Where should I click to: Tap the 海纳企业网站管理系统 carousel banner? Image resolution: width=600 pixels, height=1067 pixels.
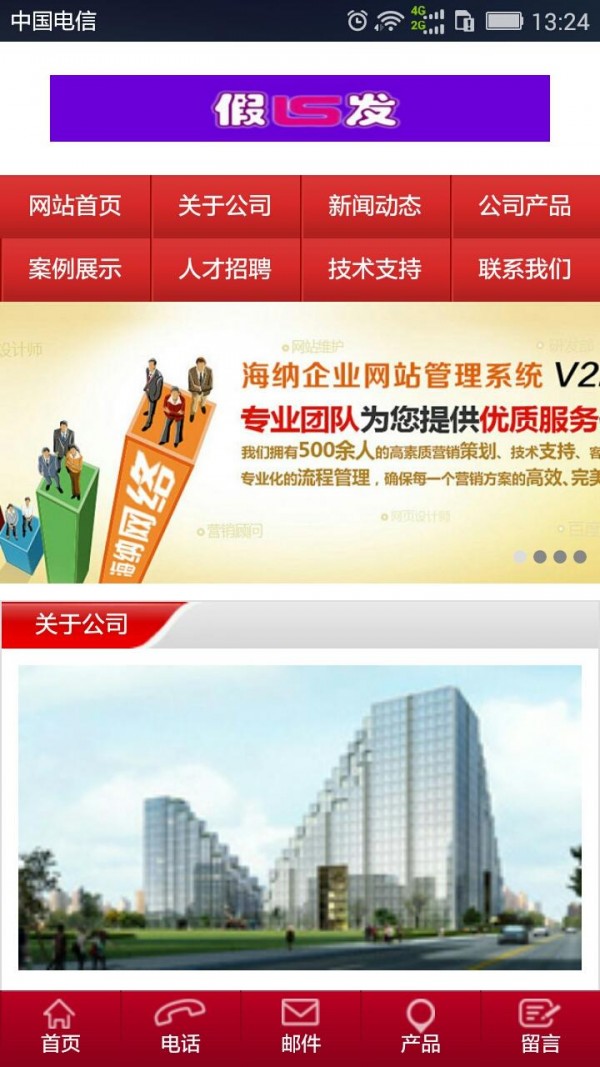click(300, 440)
